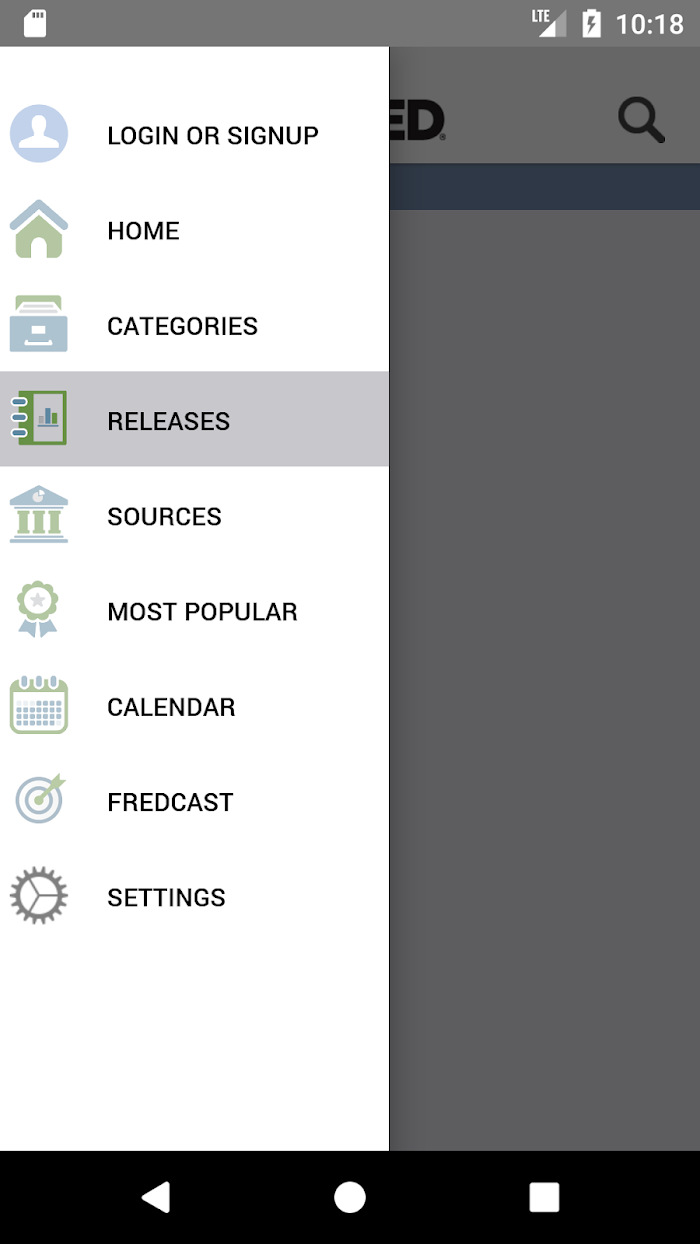Tap the system home button
Image resolution: width=700 pixels, height=1244 pixels.
[350, 1197]
